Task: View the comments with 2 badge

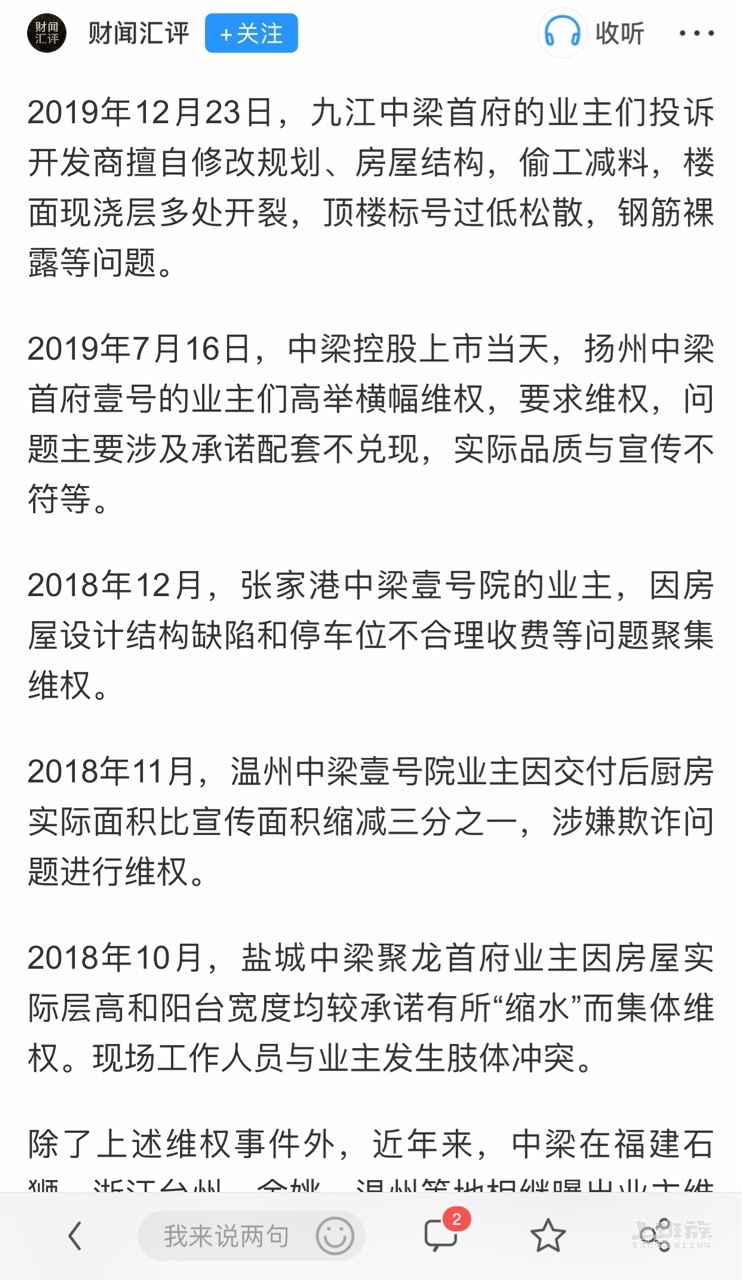Action: [x=441, y=1236]
